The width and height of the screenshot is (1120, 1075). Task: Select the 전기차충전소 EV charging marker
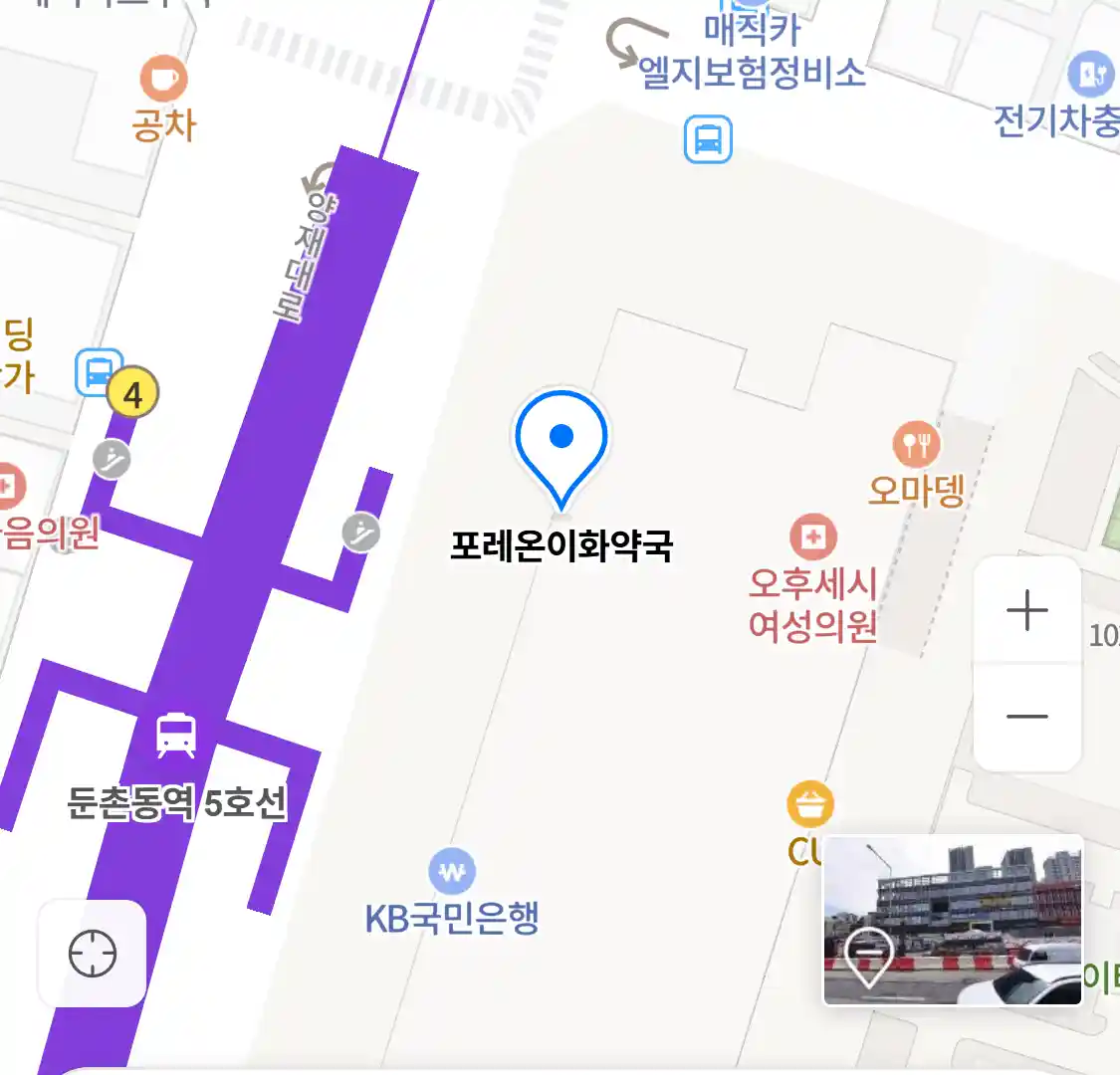point(1091,74)
